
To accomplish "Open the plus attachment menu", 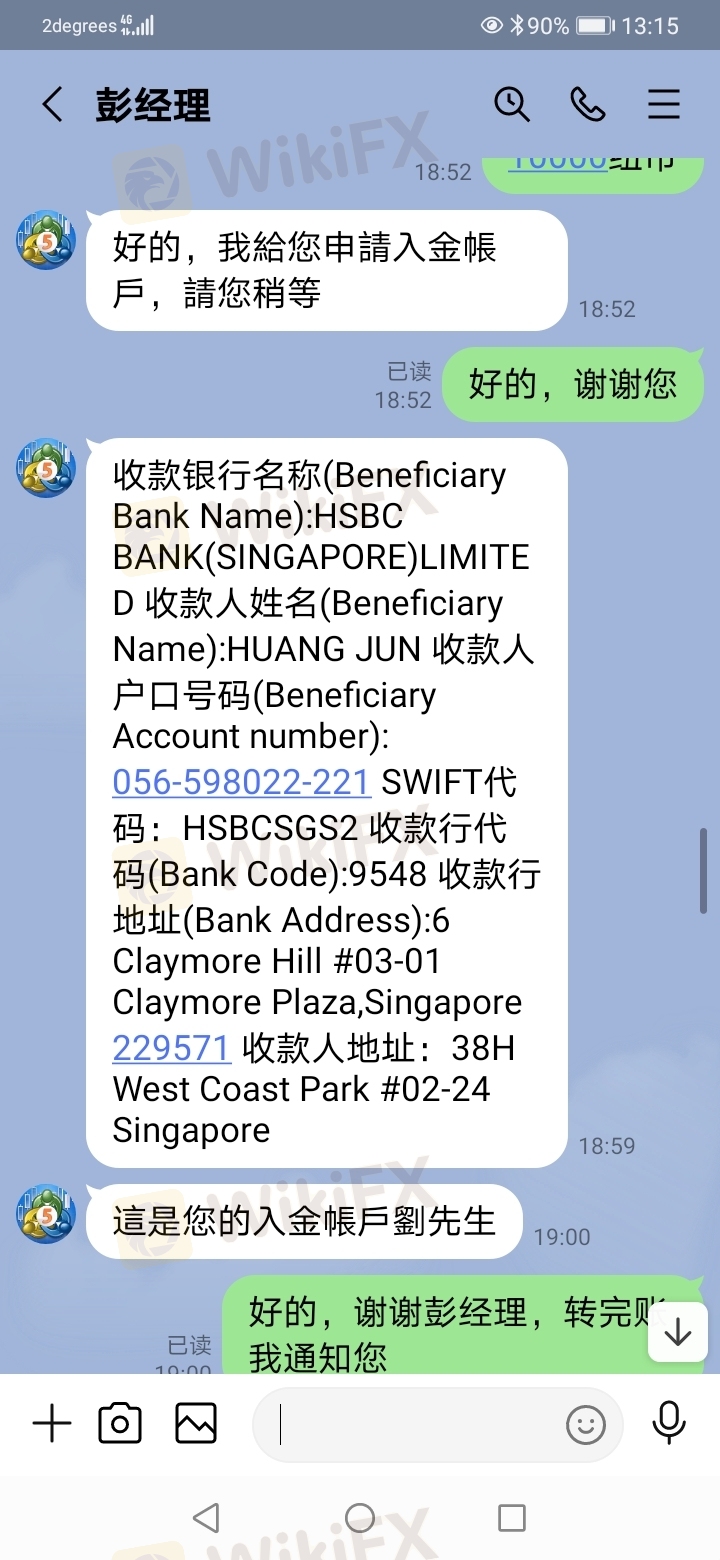I will click(x=52, y=1424).
